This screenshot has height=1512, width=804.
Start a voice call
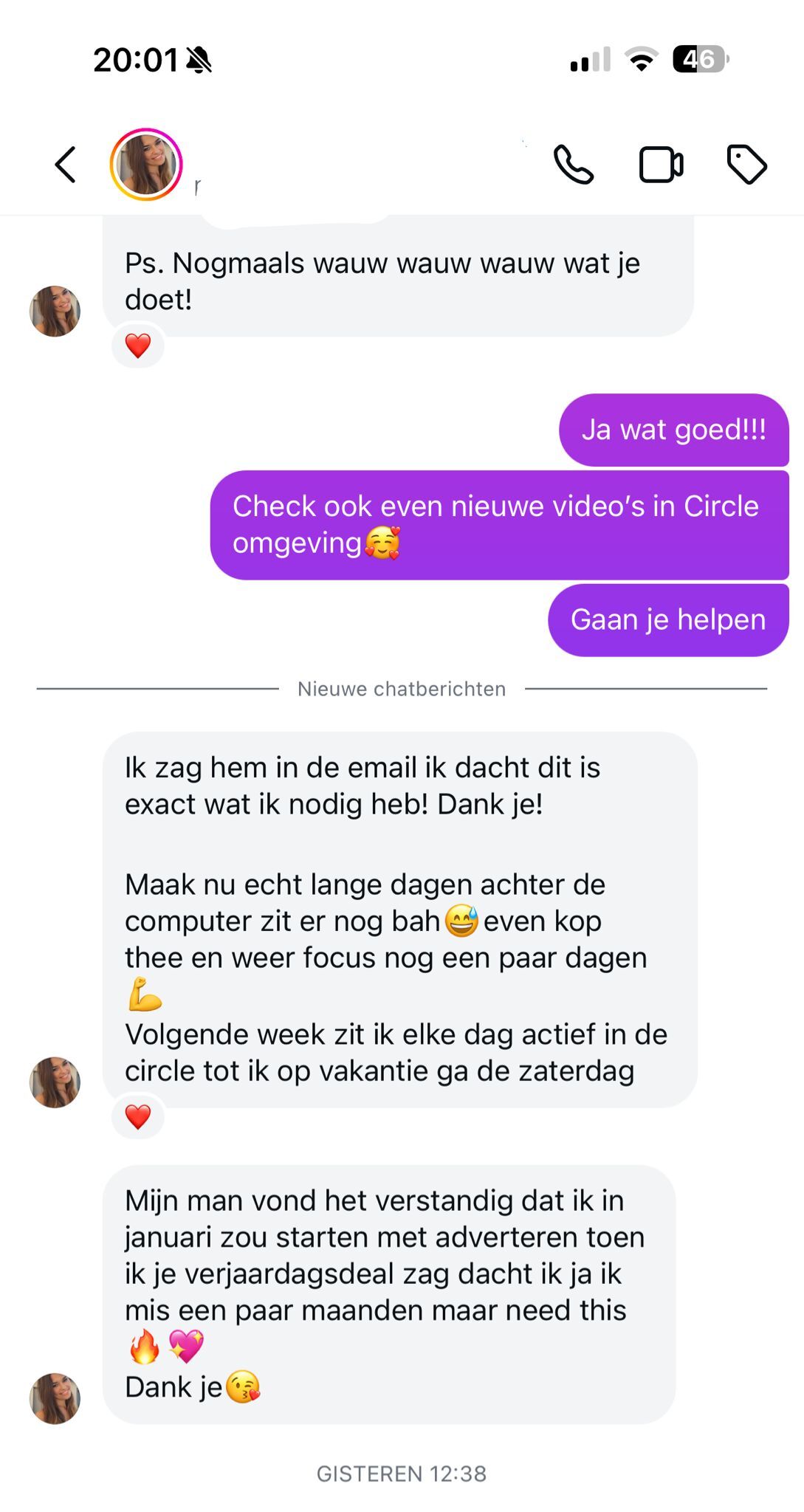click(x=574, y=164)
